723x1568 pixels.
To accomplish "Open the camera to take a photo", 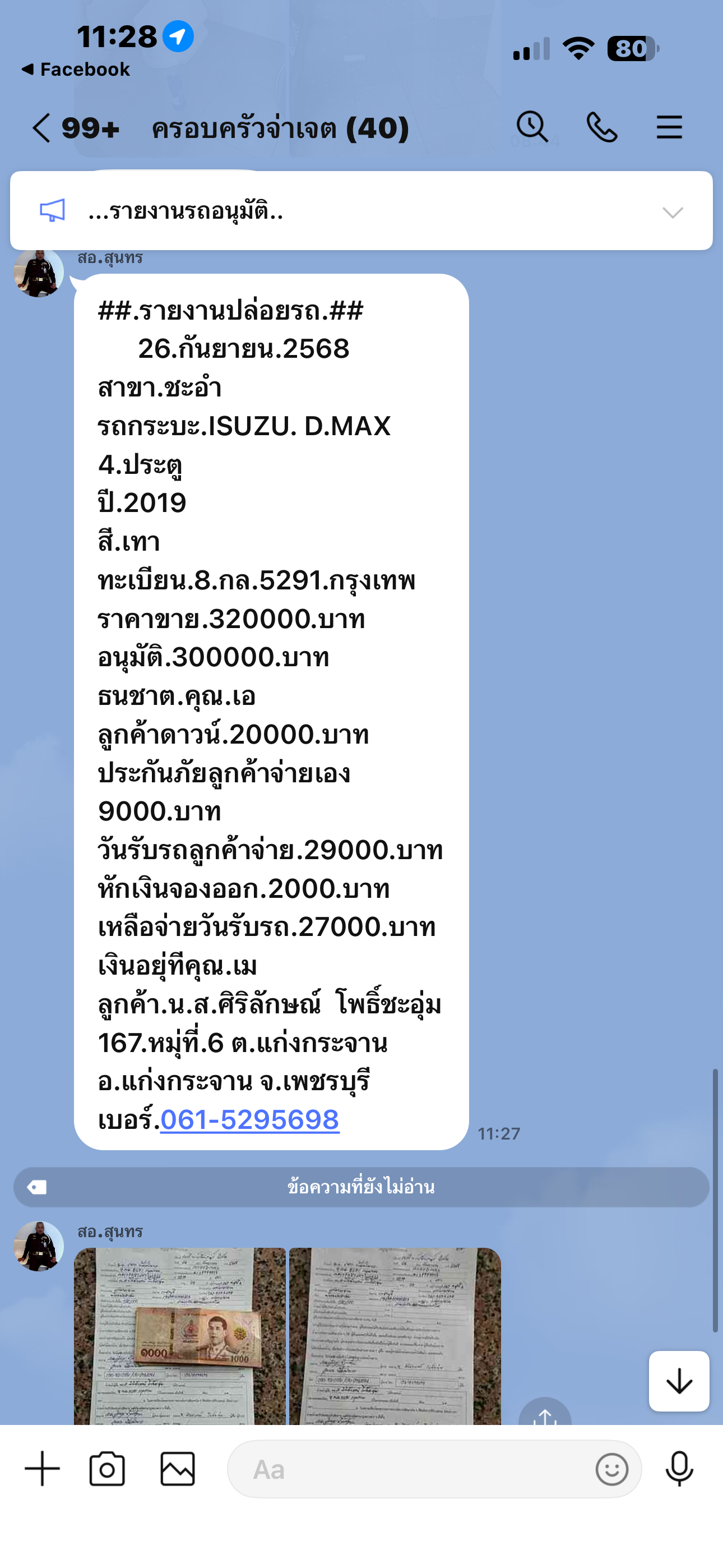I will [x=107, y=1469].
